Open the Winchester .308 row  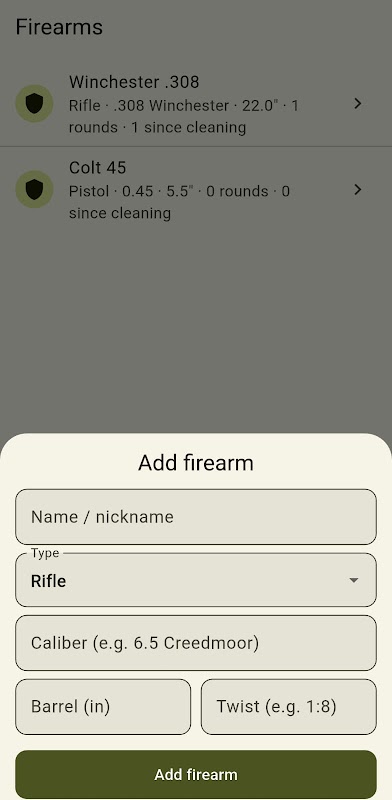coord(196,104)
